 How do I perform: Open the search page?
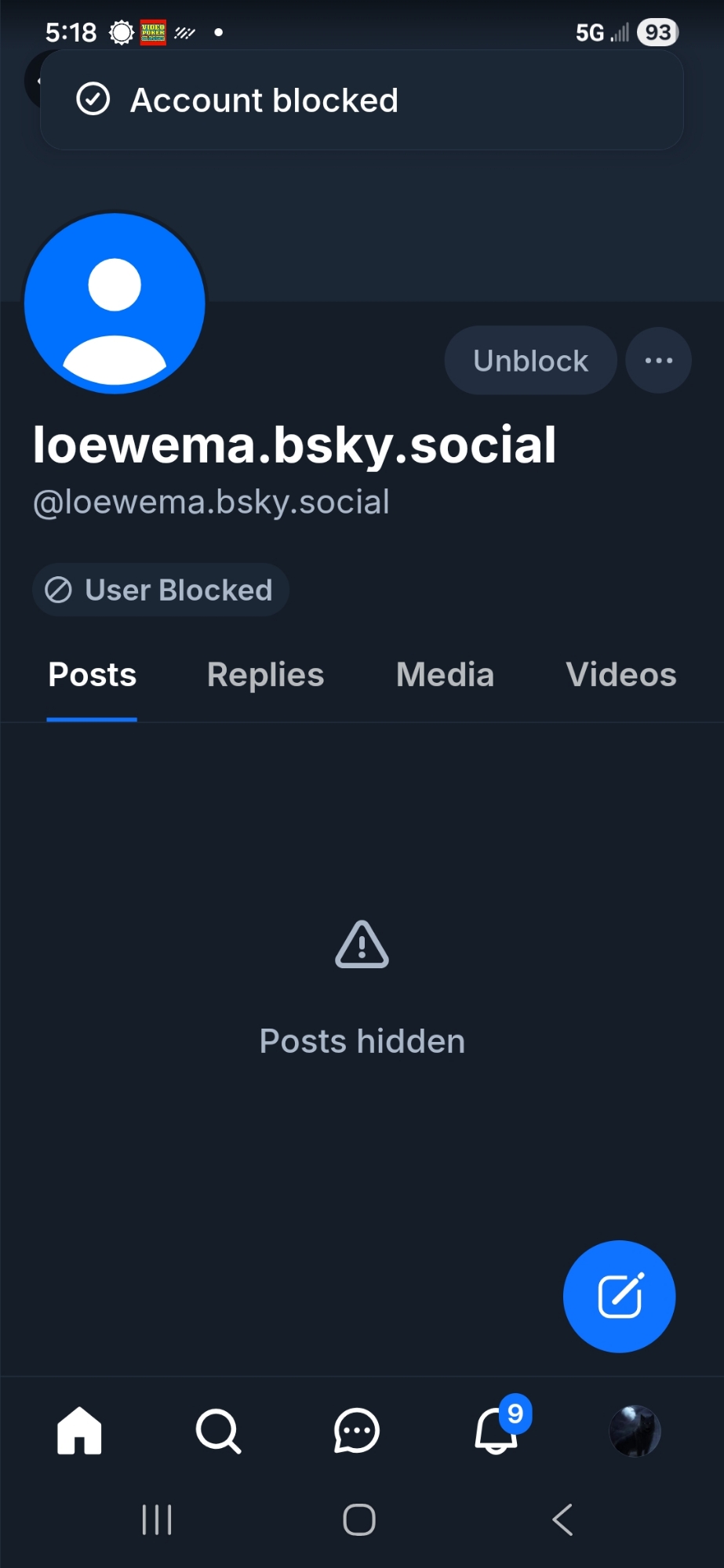(218, 1431)
